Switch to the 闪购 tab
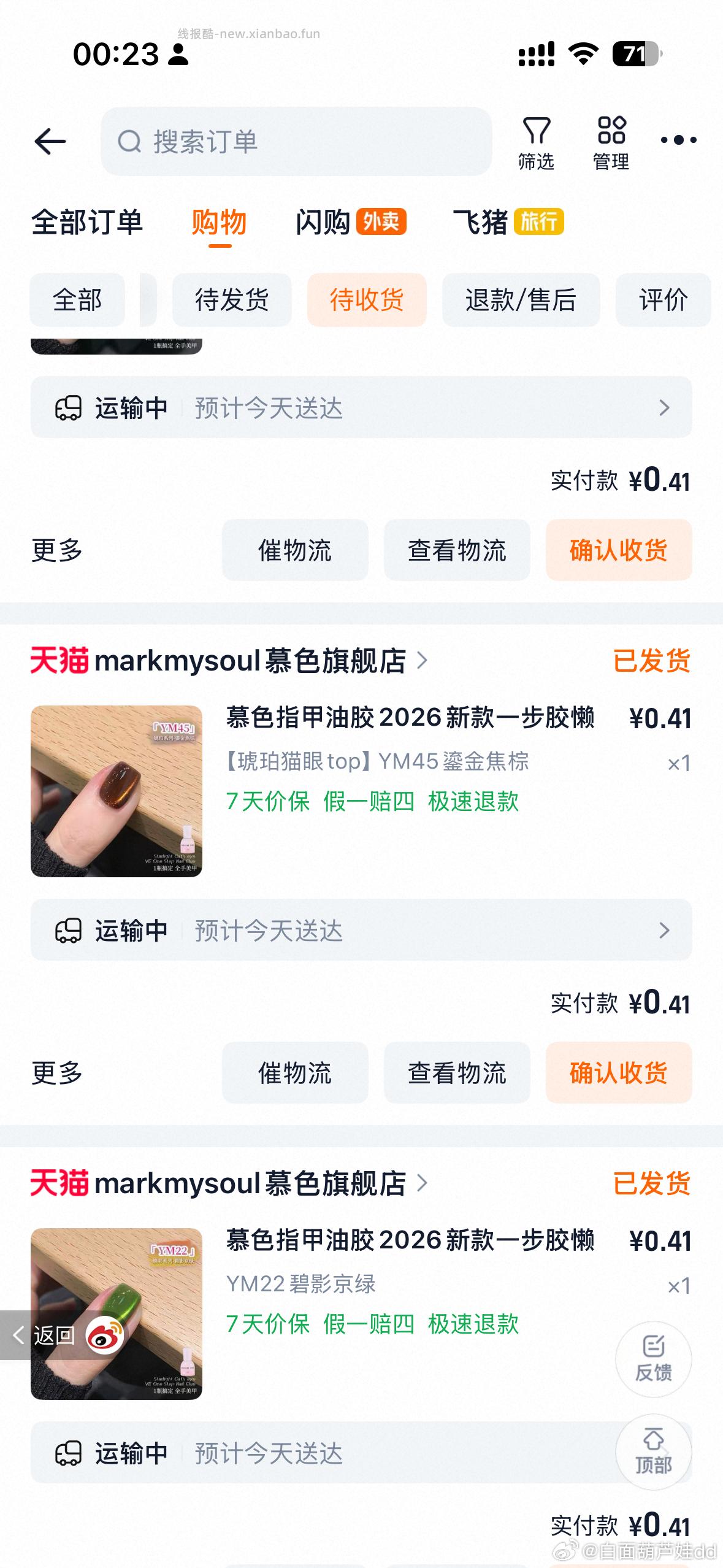Image resolution: width=723 pixels, height=1568 pixels. [323, 223]
